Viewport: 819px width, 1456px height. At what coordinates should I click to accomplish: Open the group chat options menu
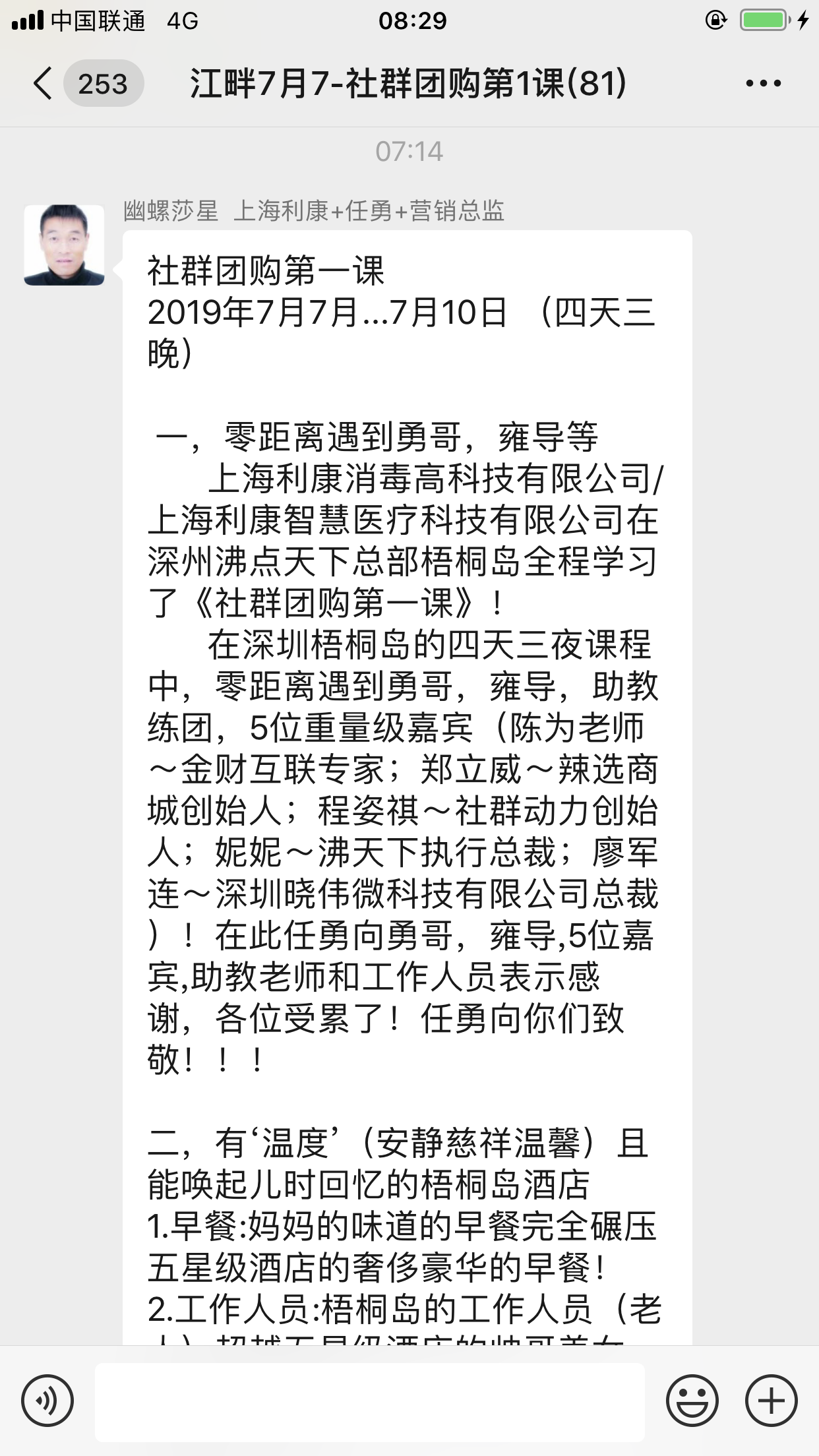coord(763,84)
